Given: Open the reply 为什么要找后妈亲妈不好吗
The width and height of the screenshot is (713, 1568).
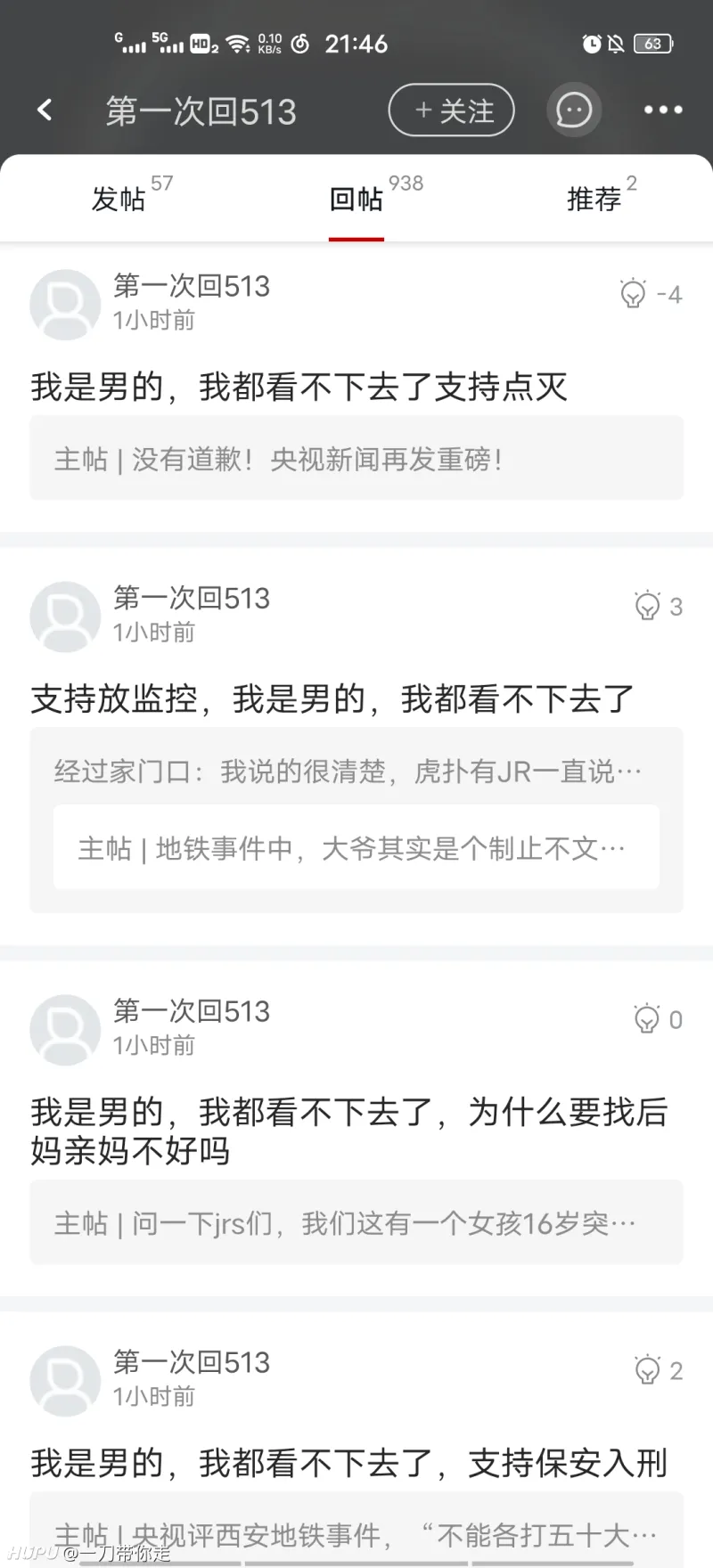Looking at the screenshot, I should 348,1131.
